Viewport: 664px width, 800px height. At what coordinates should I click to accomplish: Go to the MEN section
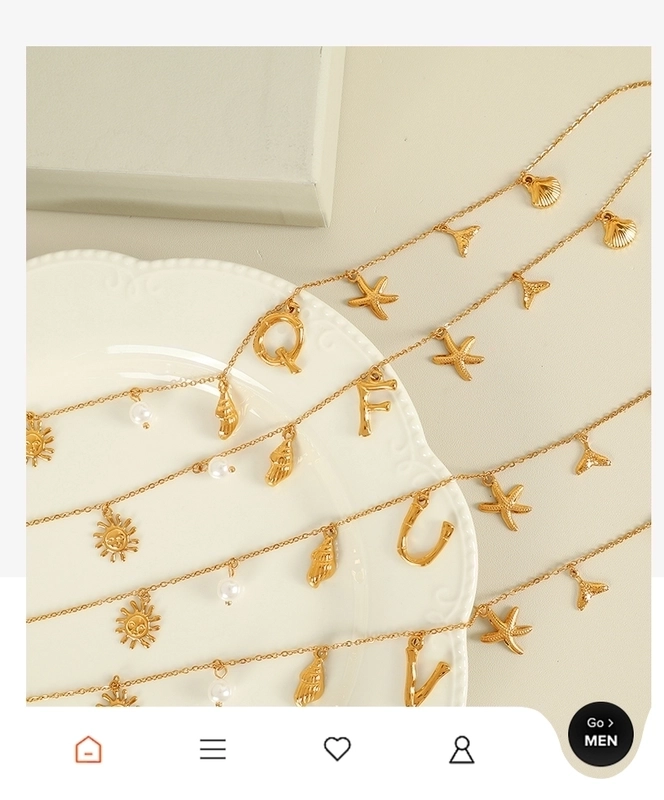tap(601, 733)
